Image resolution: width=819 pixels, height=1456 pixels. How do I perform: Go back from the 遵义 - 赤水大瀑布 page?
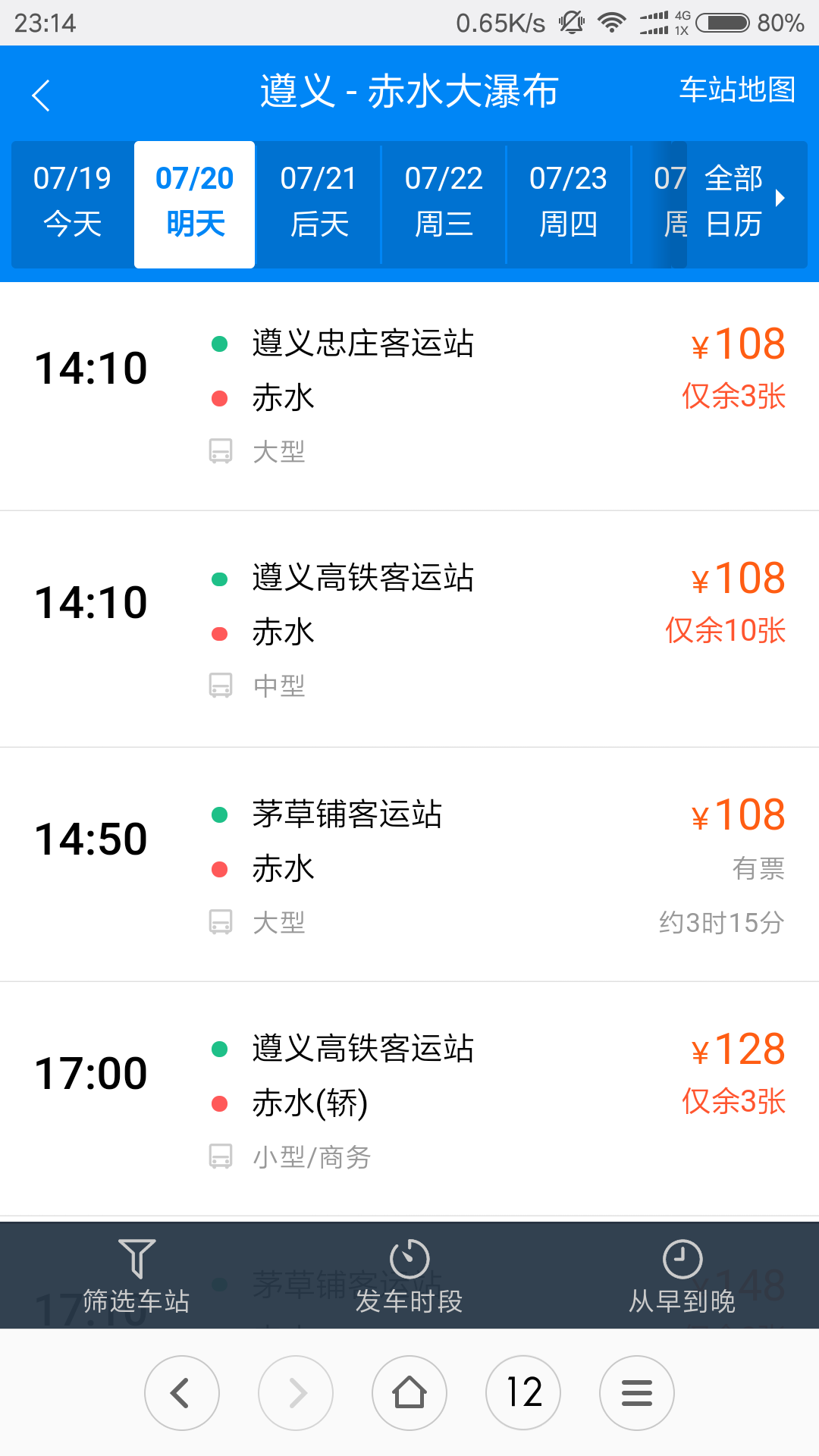(x=42, y=96)
